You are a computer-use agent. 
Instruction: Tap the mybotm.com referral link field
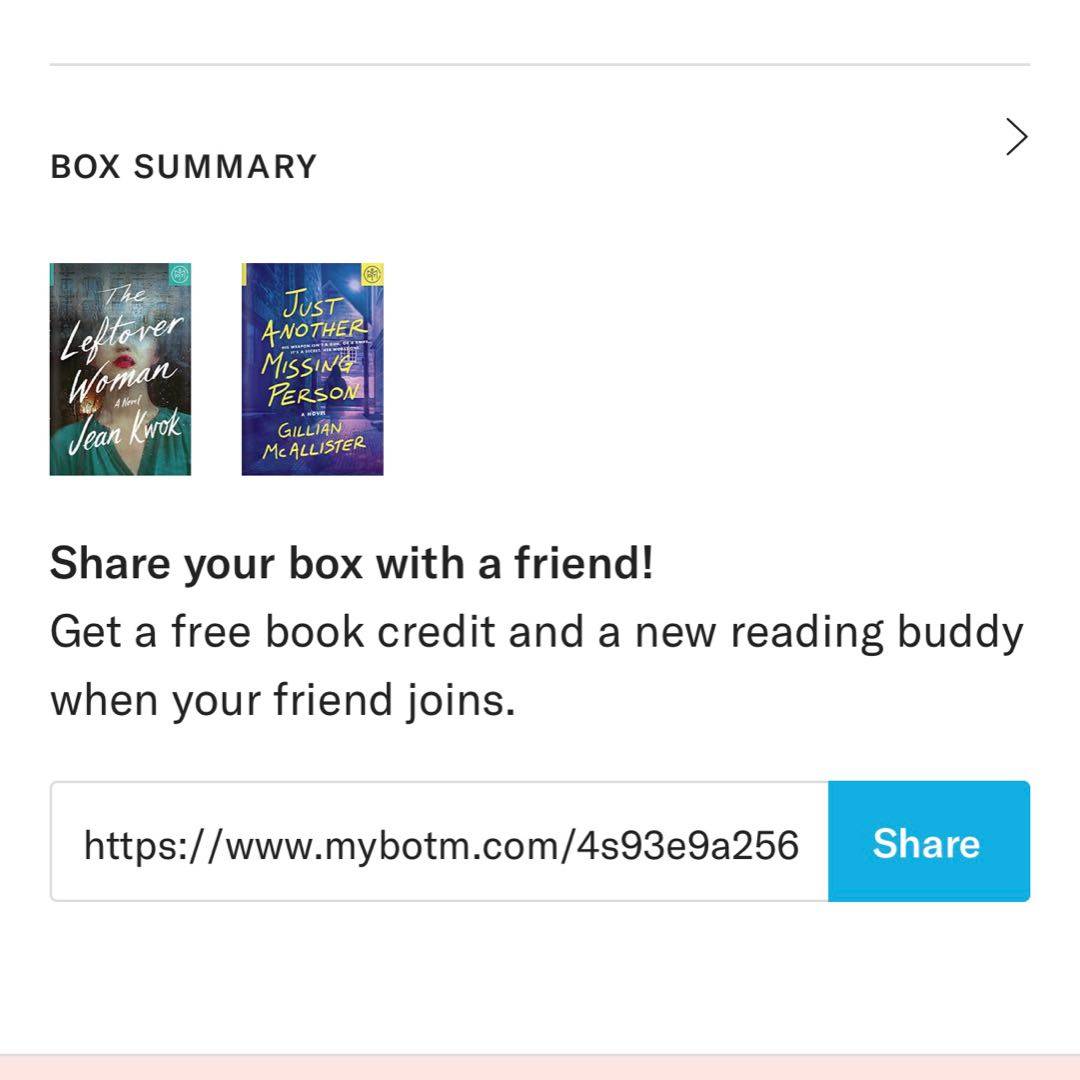[x=440, y=843]
